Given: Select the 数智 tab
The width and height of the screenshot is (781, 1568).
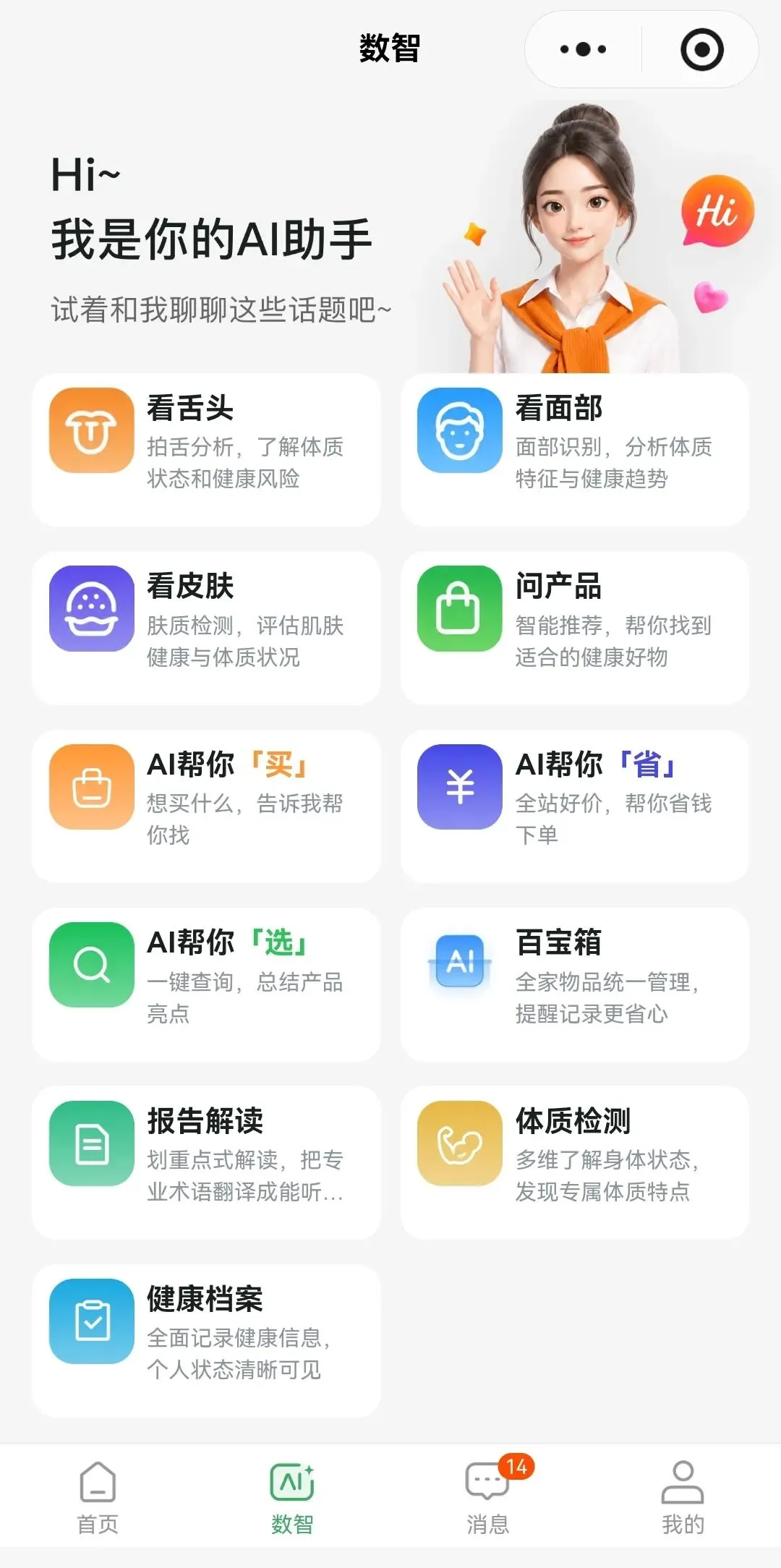Looking at the screenshot, I should pyautogui.click(x=293, y=1497).
